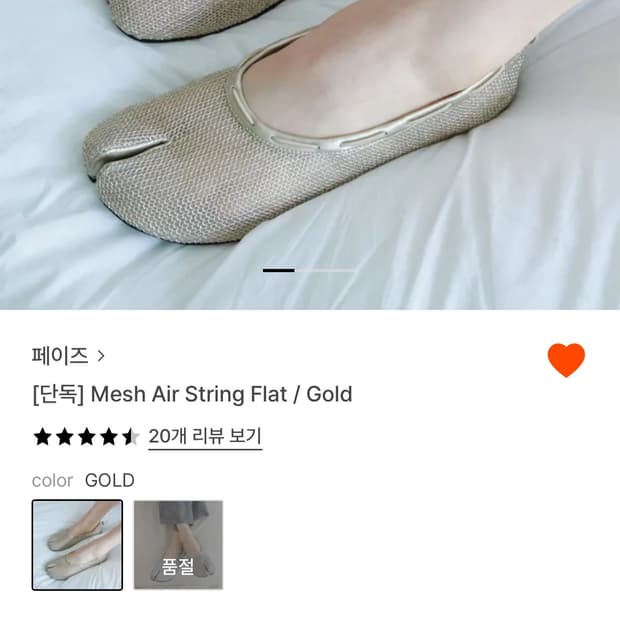Remove the product from liked items
This screenshot has width=620, height=620.
(x=566, y=360)
